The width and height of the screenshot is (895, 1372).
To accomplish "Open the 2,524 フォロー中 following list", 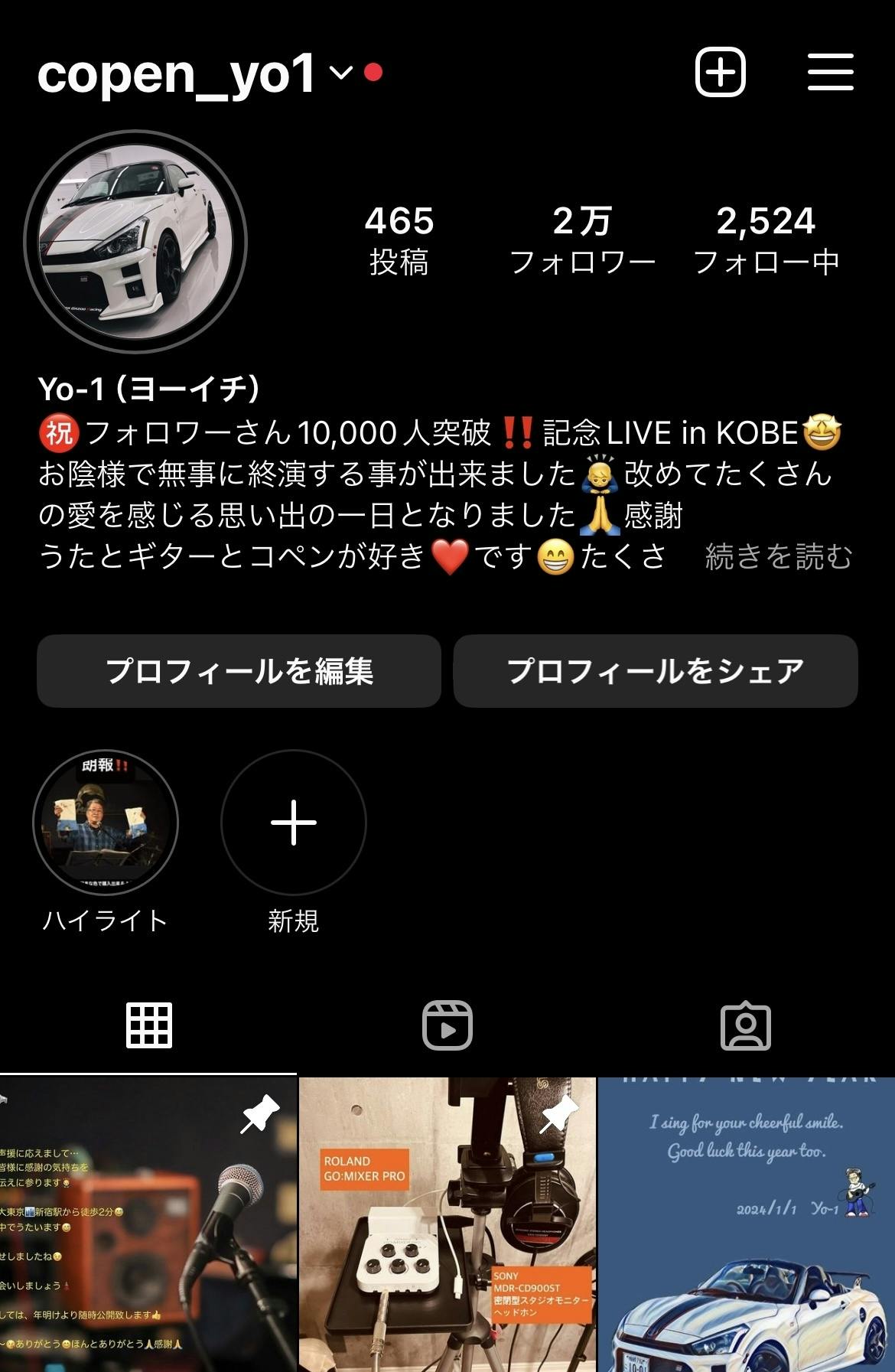I will [766, 240].
